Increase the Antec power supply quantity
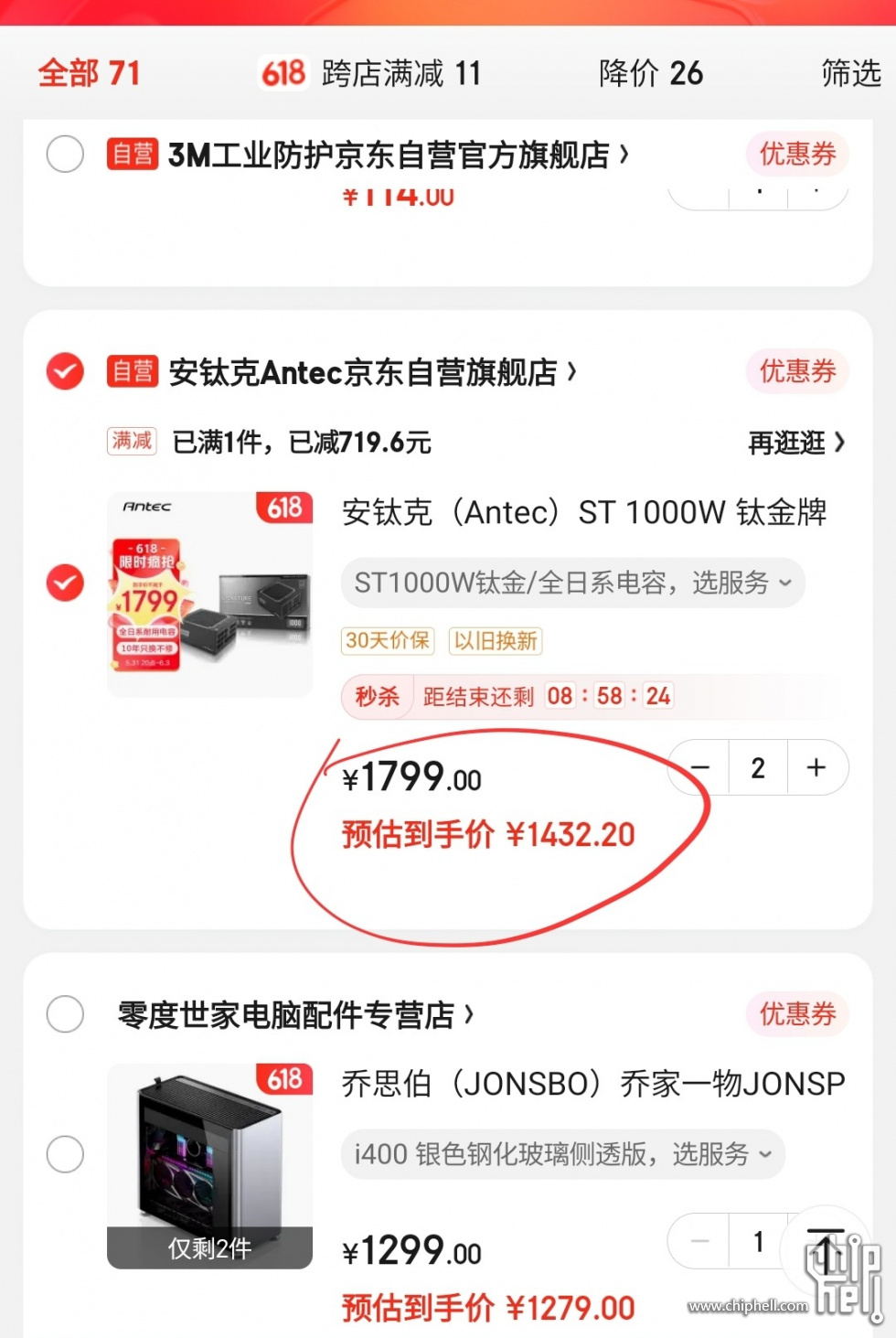Screen dimensions: 896x1338 point(816,767)
